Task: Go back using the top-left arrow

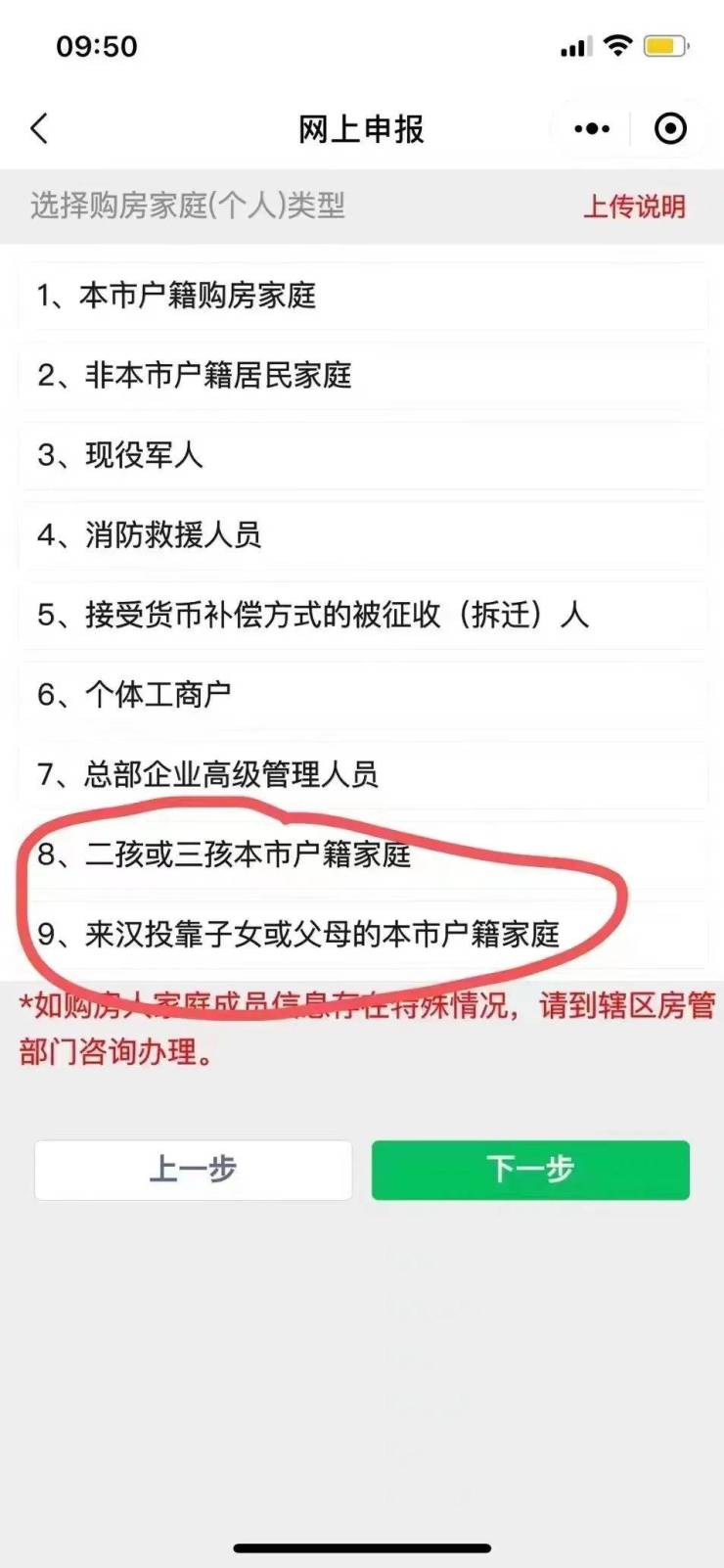Action: [x=40, y=128]
